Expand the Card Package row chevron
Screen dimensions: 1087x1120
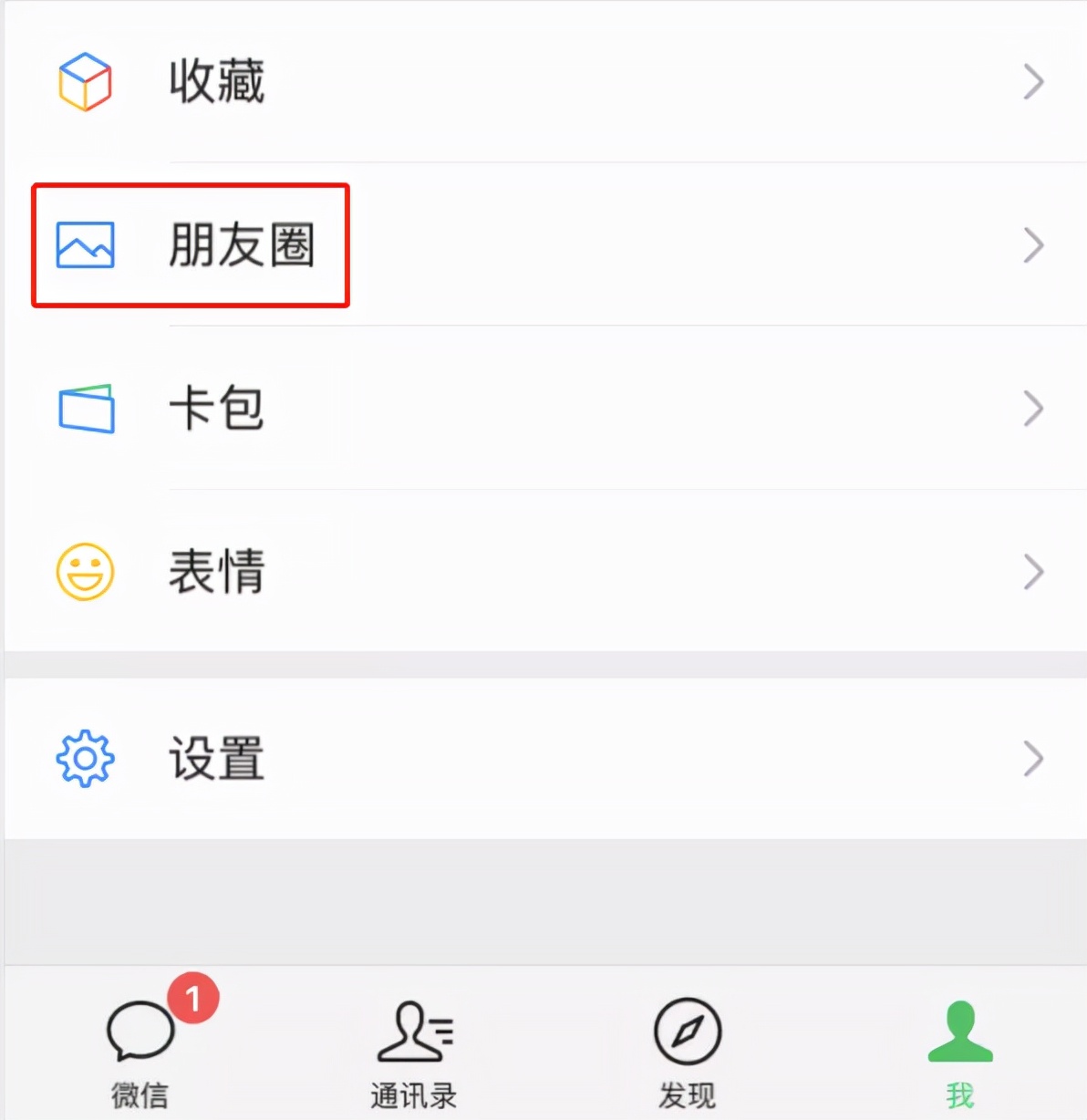(1033, 410)
